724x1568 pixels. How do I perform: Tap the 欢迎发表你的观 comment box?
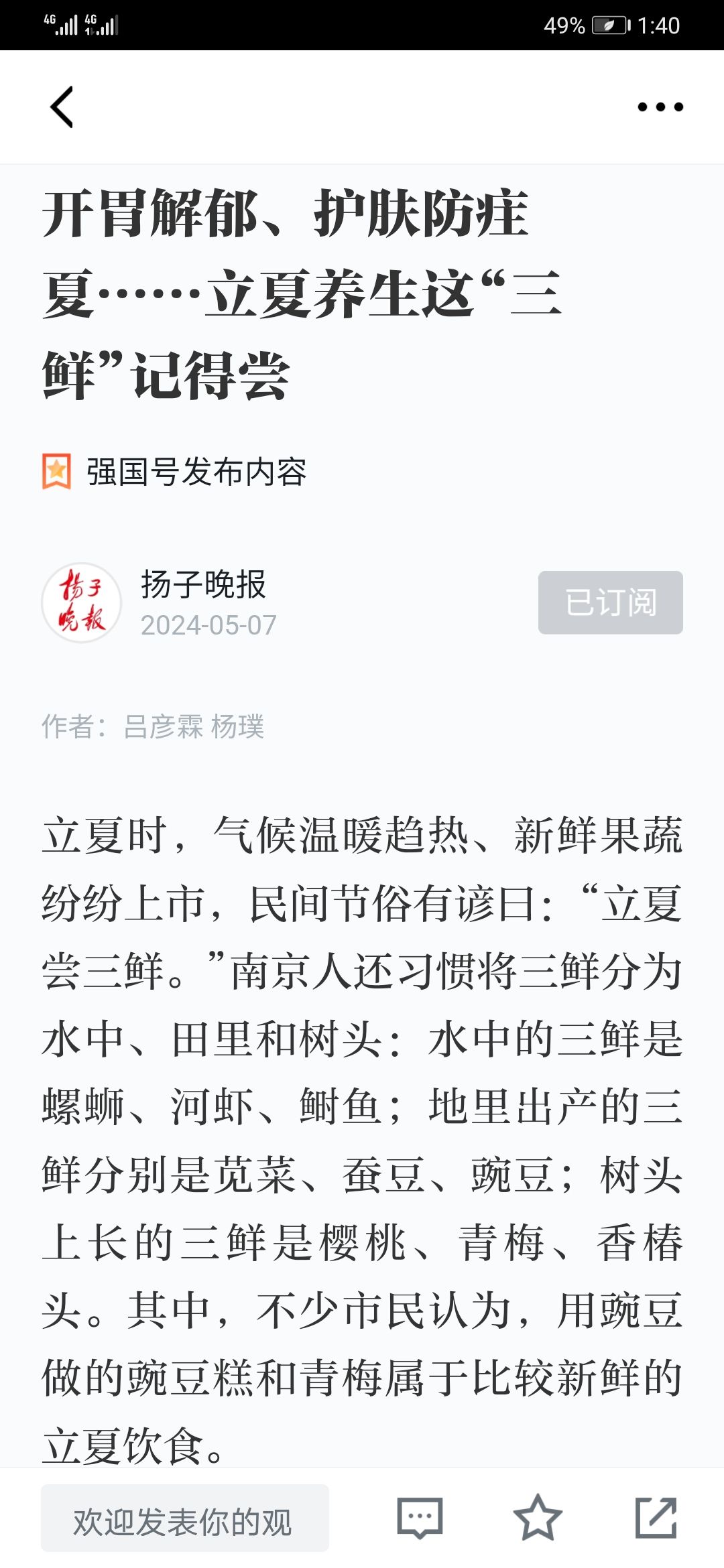pos(185,1518)
